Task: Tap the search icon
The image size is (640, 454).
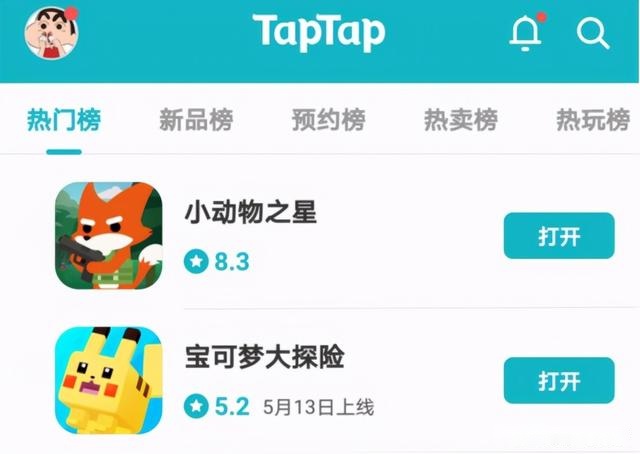Action: click(593, 33)
